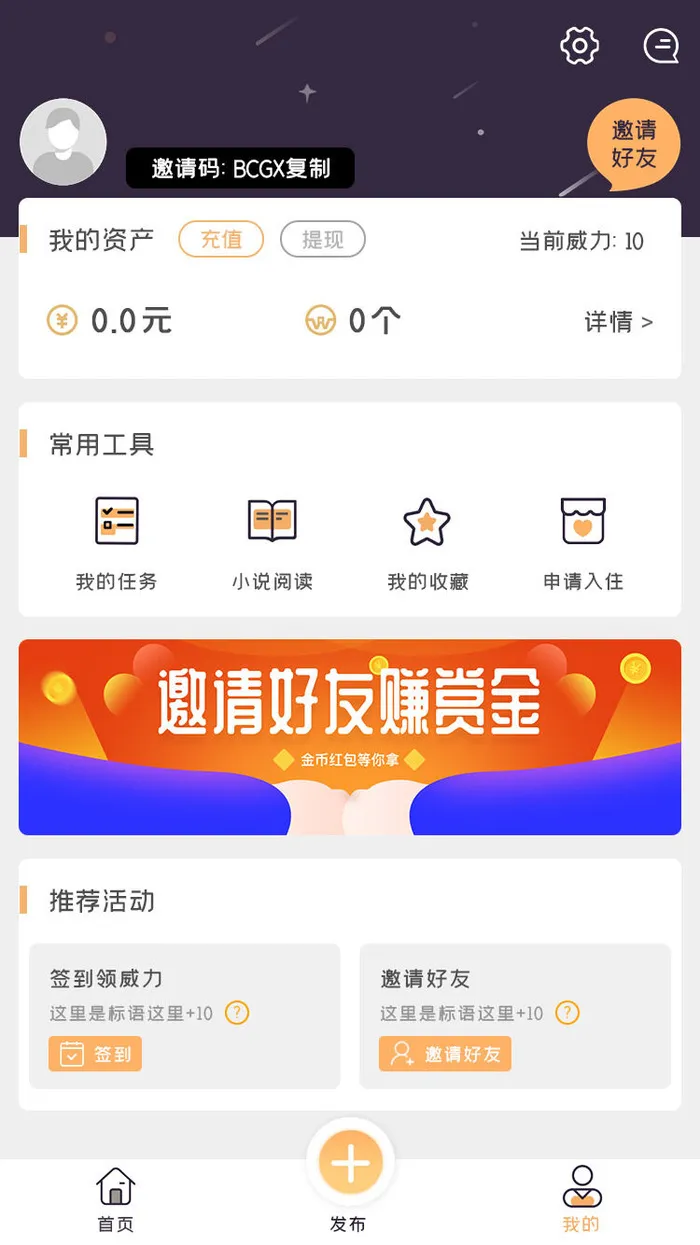
Task: Switch to the 我的 tab
Action: tap(581, 1200)
